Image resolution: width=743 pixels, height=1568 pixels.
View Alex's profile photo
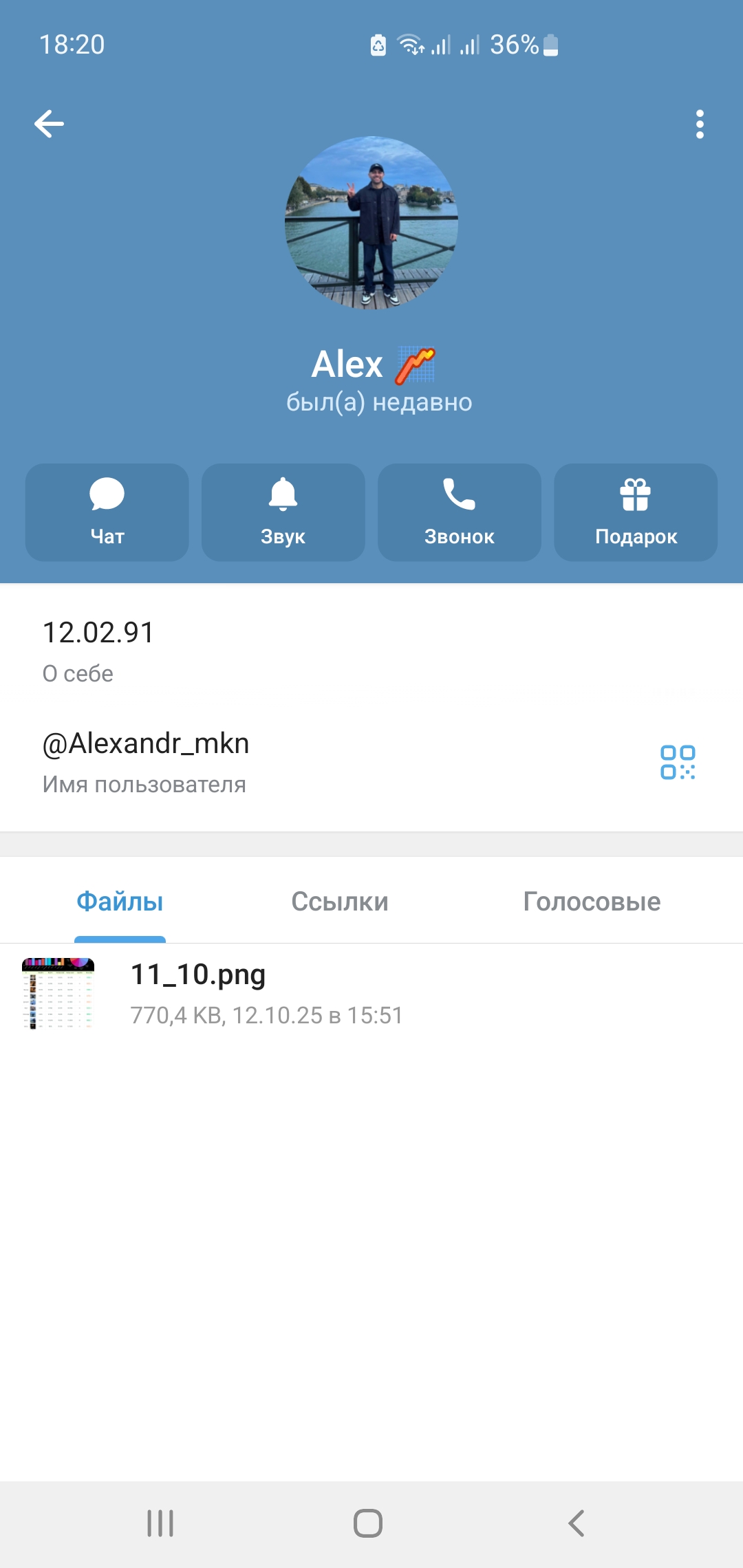[x=371, y=223]
